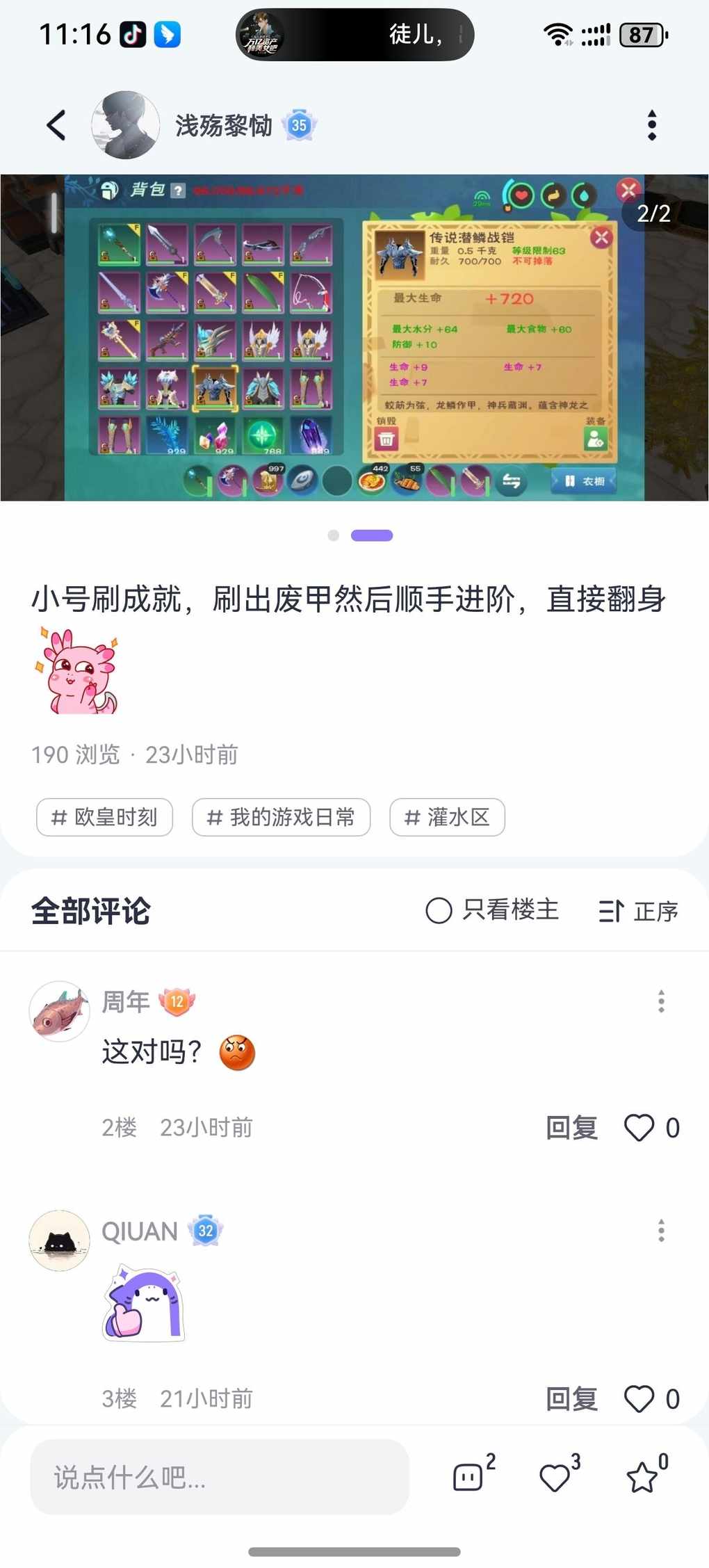Reply to QIUAN's comment
This screenshot has width=709, height=1568.
[x=571, y=1399]
